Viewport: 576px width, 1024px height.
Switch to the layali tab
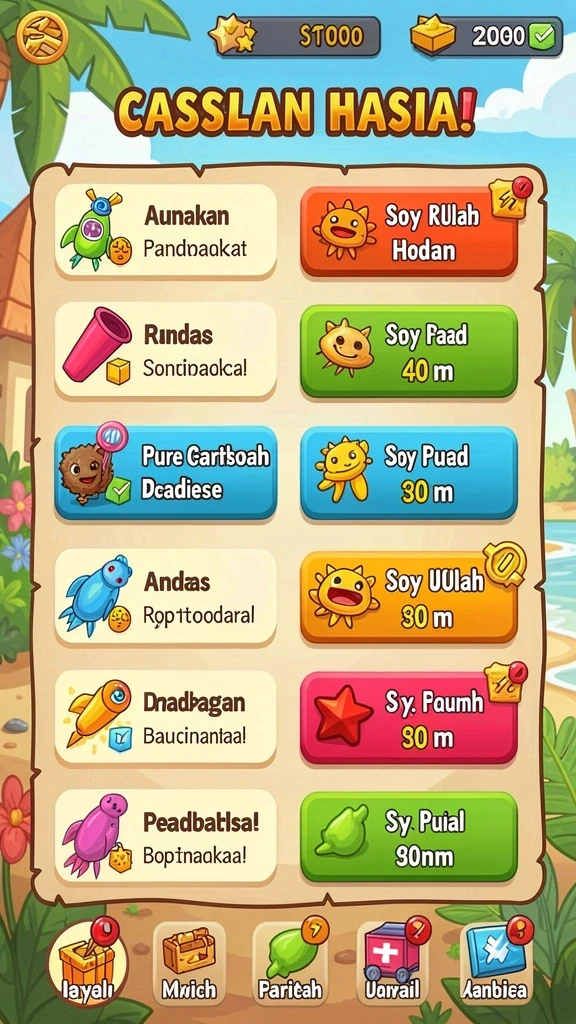[88, 963]
